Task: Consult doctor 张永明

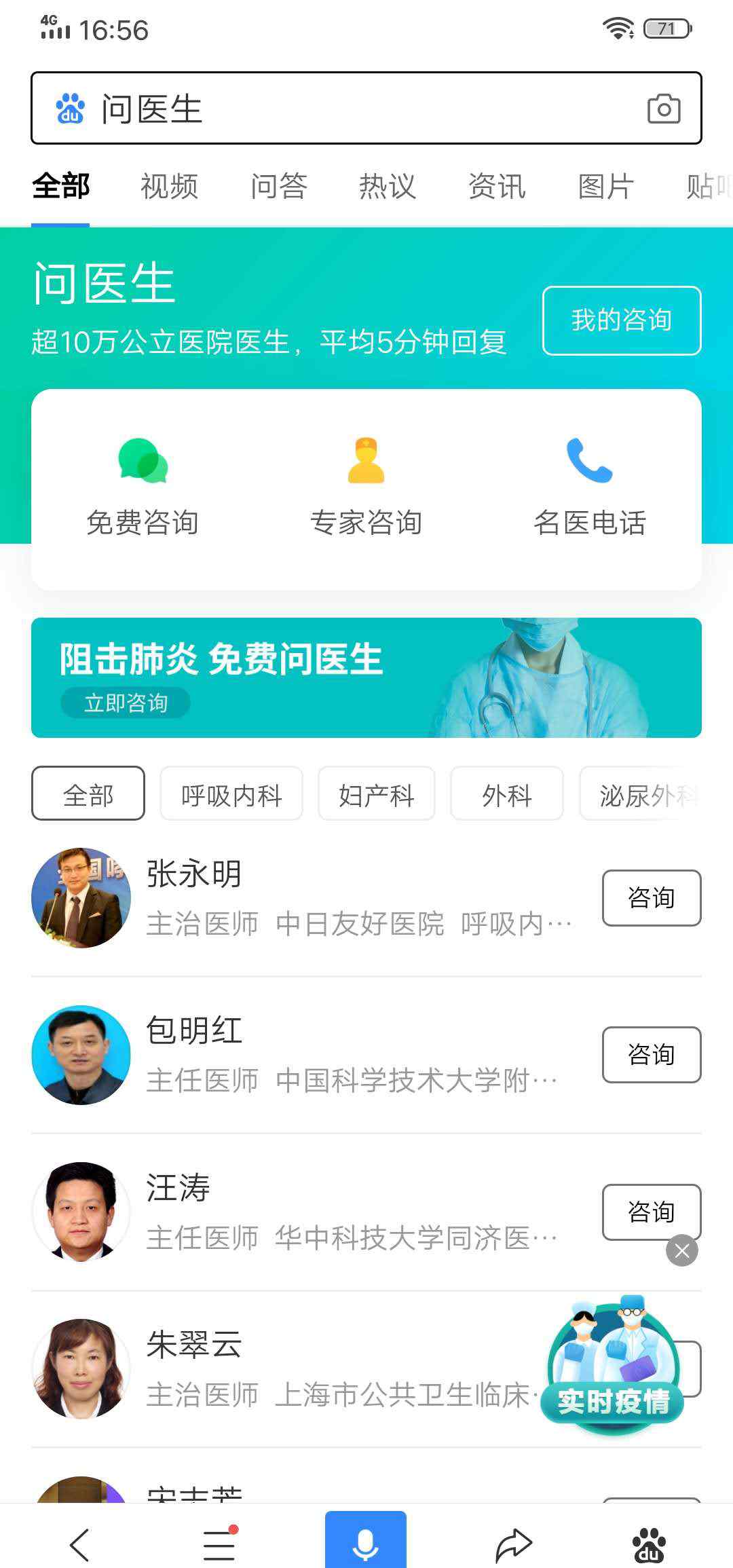Action: click(x=651, y=897)
